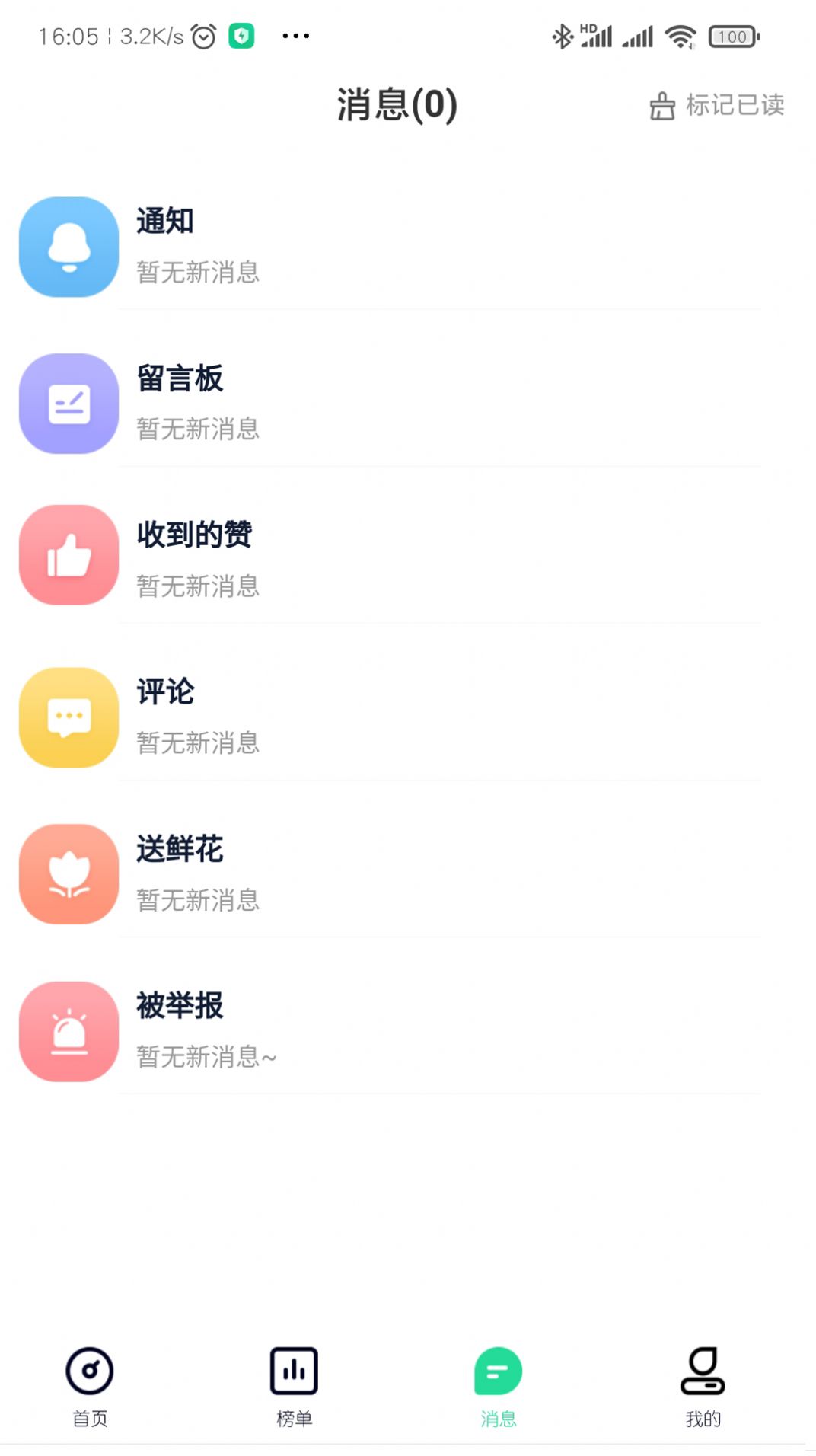Open the 收到的赞 thumbs-up icon

[69, 555]
